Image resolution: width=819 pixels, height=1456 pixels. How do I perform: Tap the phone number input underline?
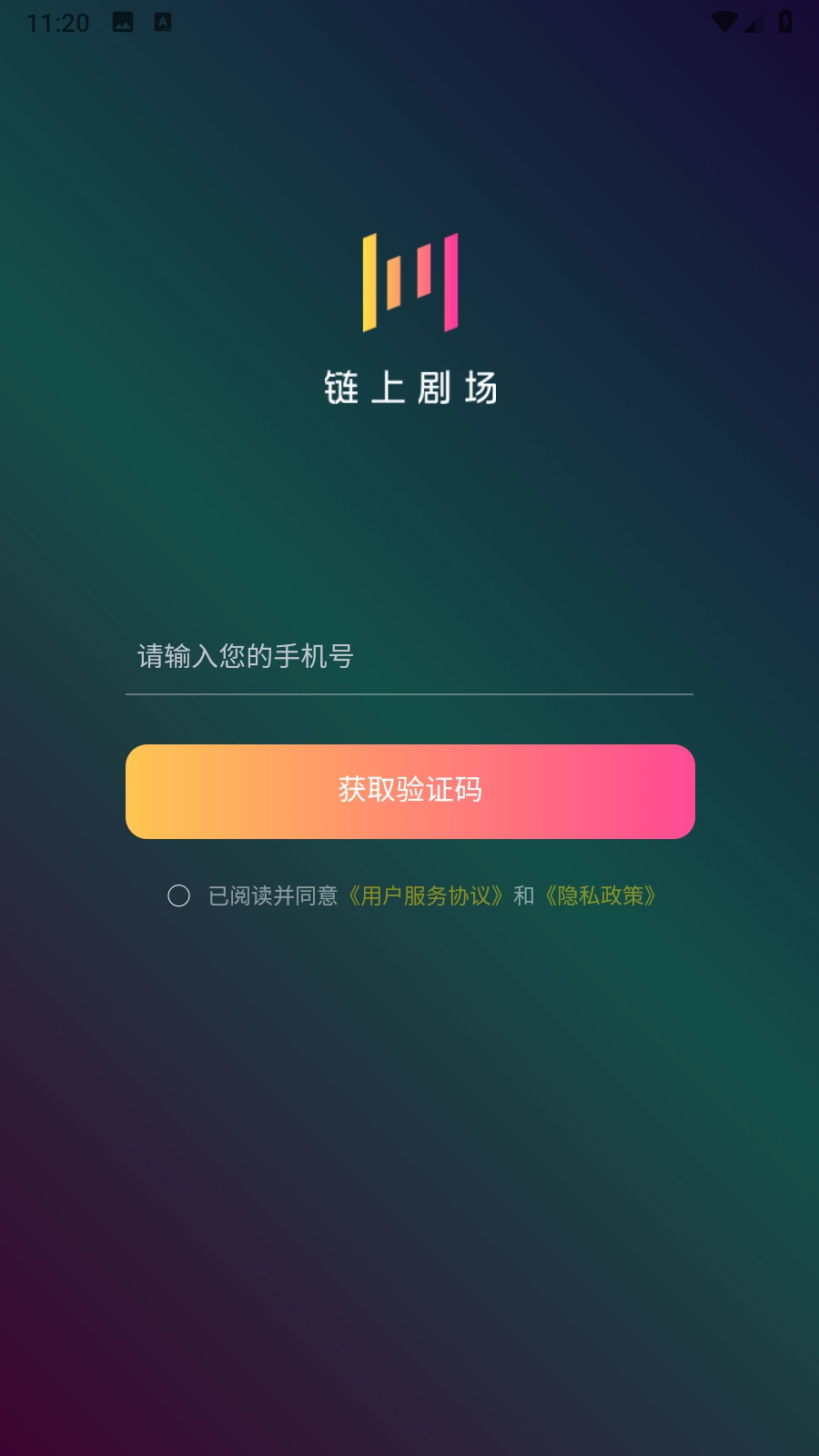pyautogui.click(x=409, y=694)
